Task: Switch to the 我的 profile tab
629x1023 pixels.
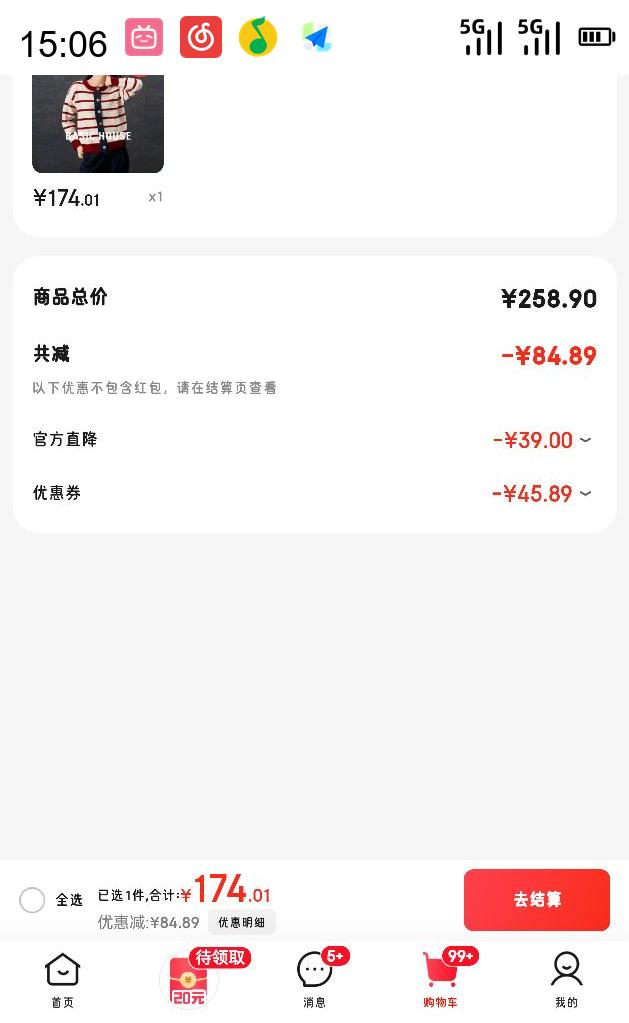Action: [x=566, y=980]
